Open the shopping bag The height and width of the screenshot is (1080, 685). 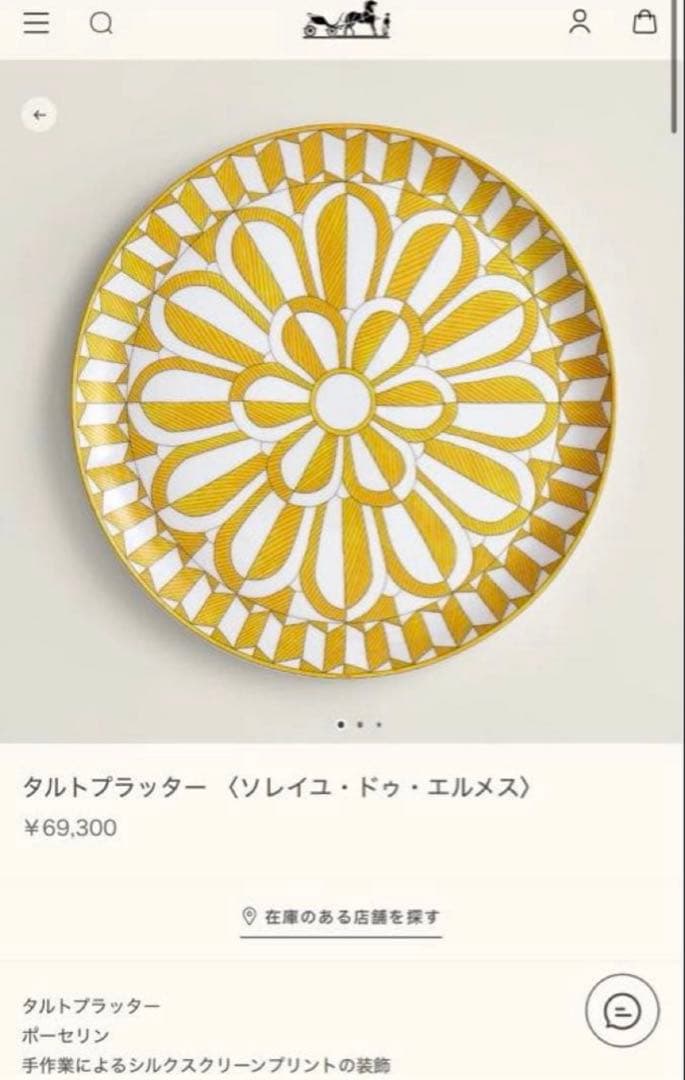[x=645, y=24]
